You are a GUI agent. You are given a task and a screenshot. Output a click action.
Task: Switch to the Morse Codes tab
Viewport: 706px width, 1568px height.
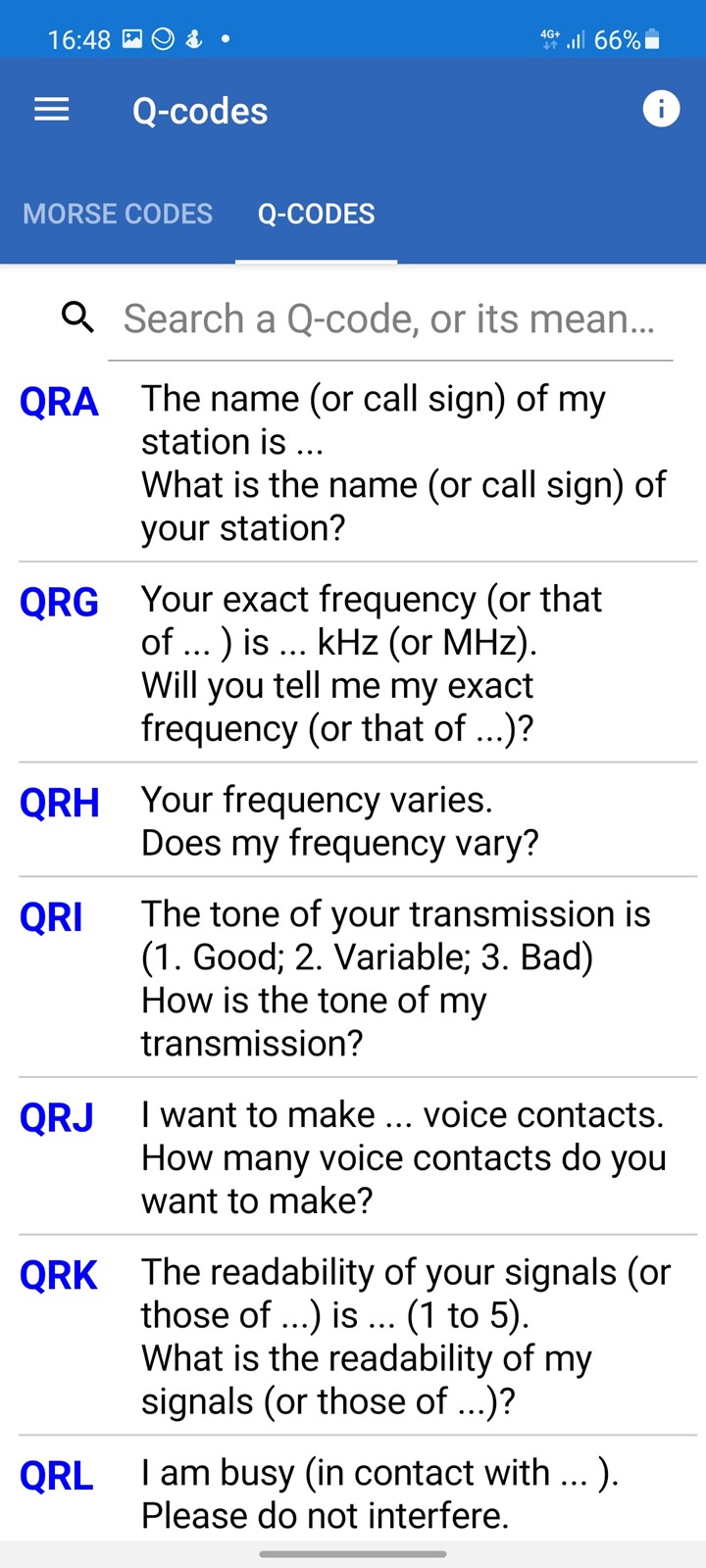point(118,214)
